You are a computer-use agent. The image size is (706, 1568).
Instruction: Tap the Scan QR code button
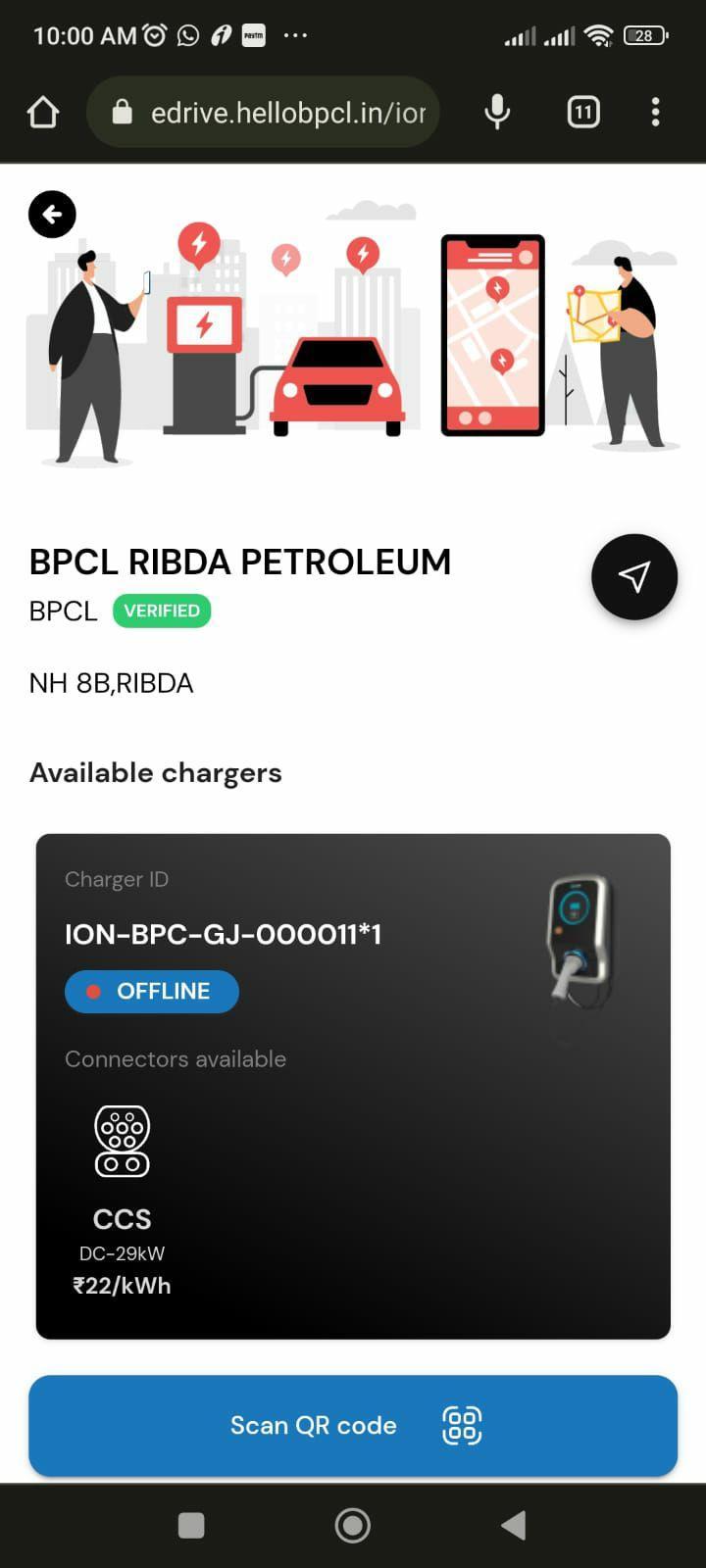(x=353, y=1425)
